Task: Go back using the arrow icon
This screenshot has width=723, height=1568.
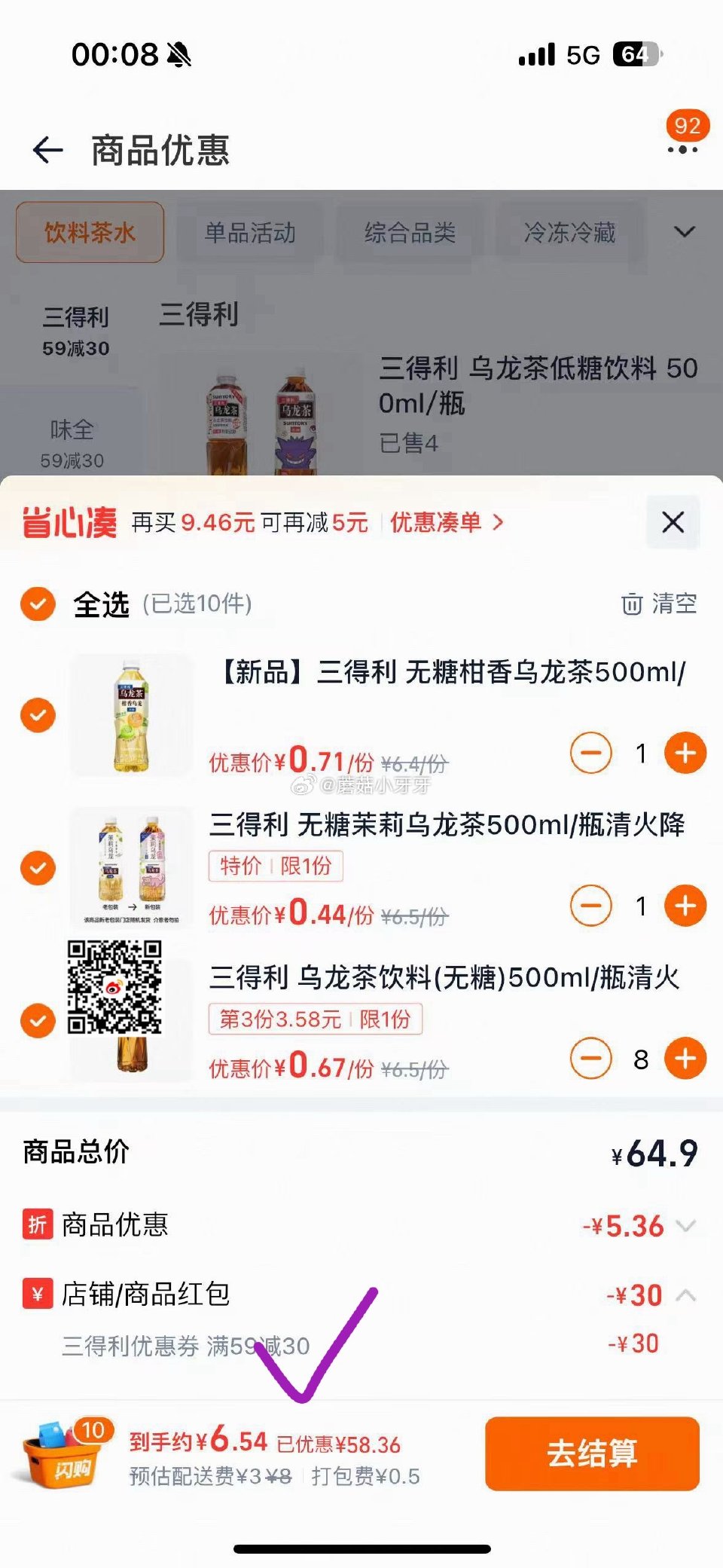Action: 47,150
